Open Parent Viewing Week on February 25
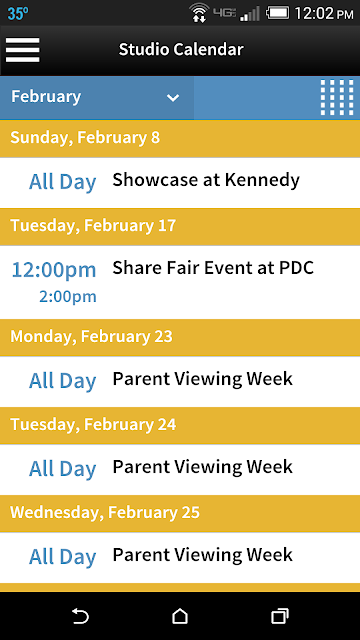The image size is (360, 640). coord(180,558)
